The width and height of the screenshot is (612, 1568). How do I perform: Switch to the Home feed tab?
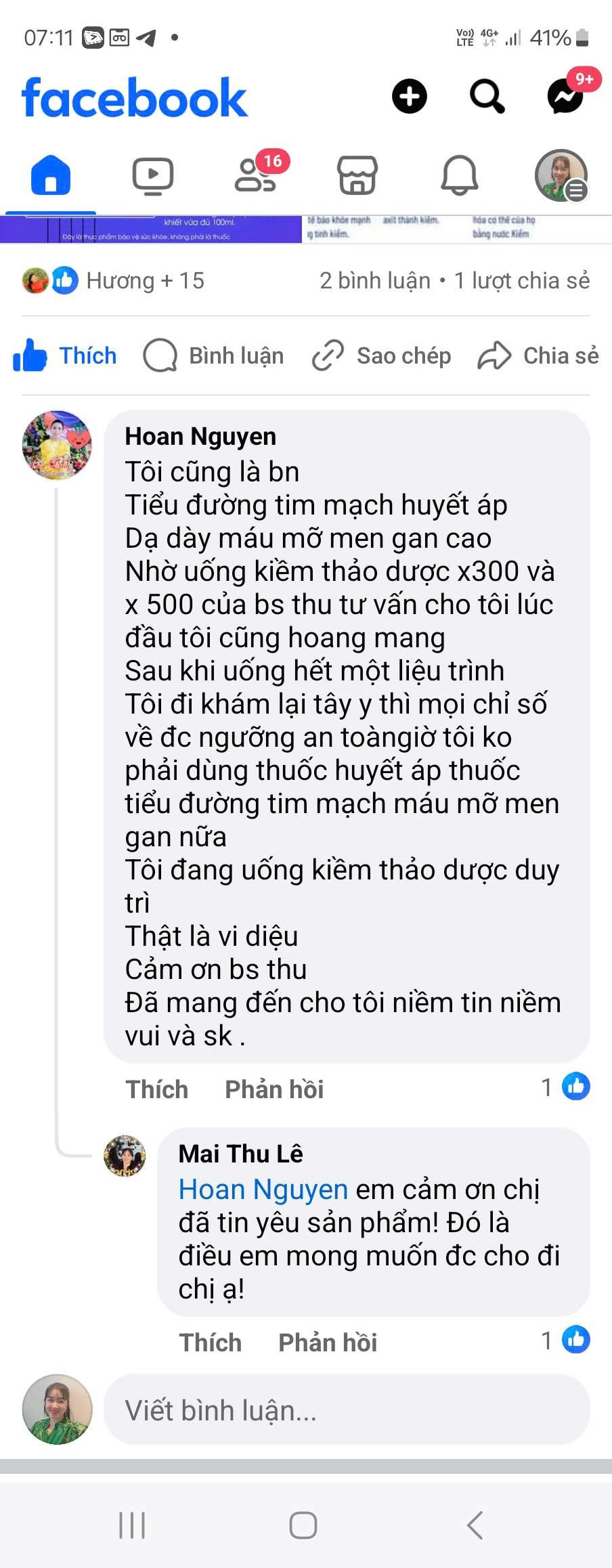pyautogui.click(x=51, y=175)
